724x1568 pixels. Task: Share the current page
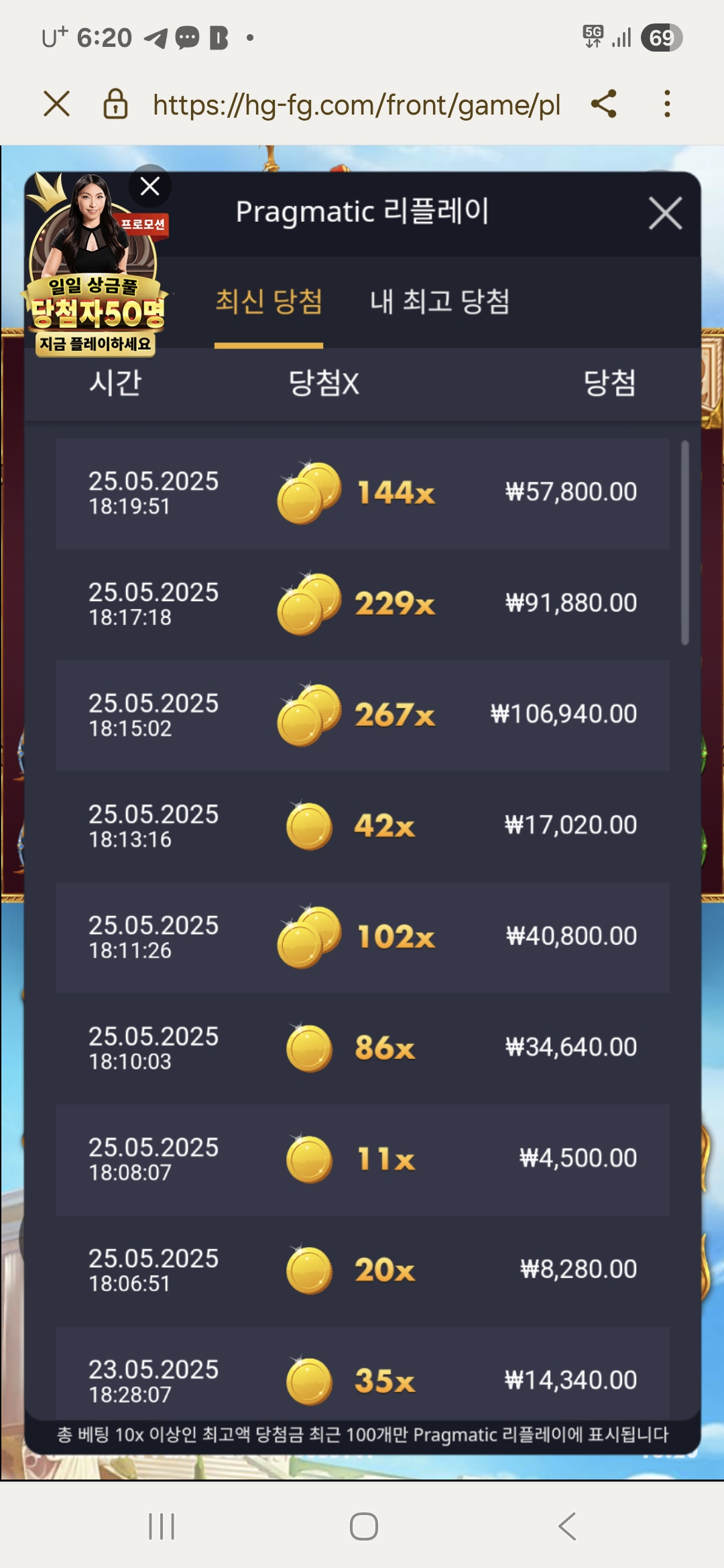[x=603, y=105]
